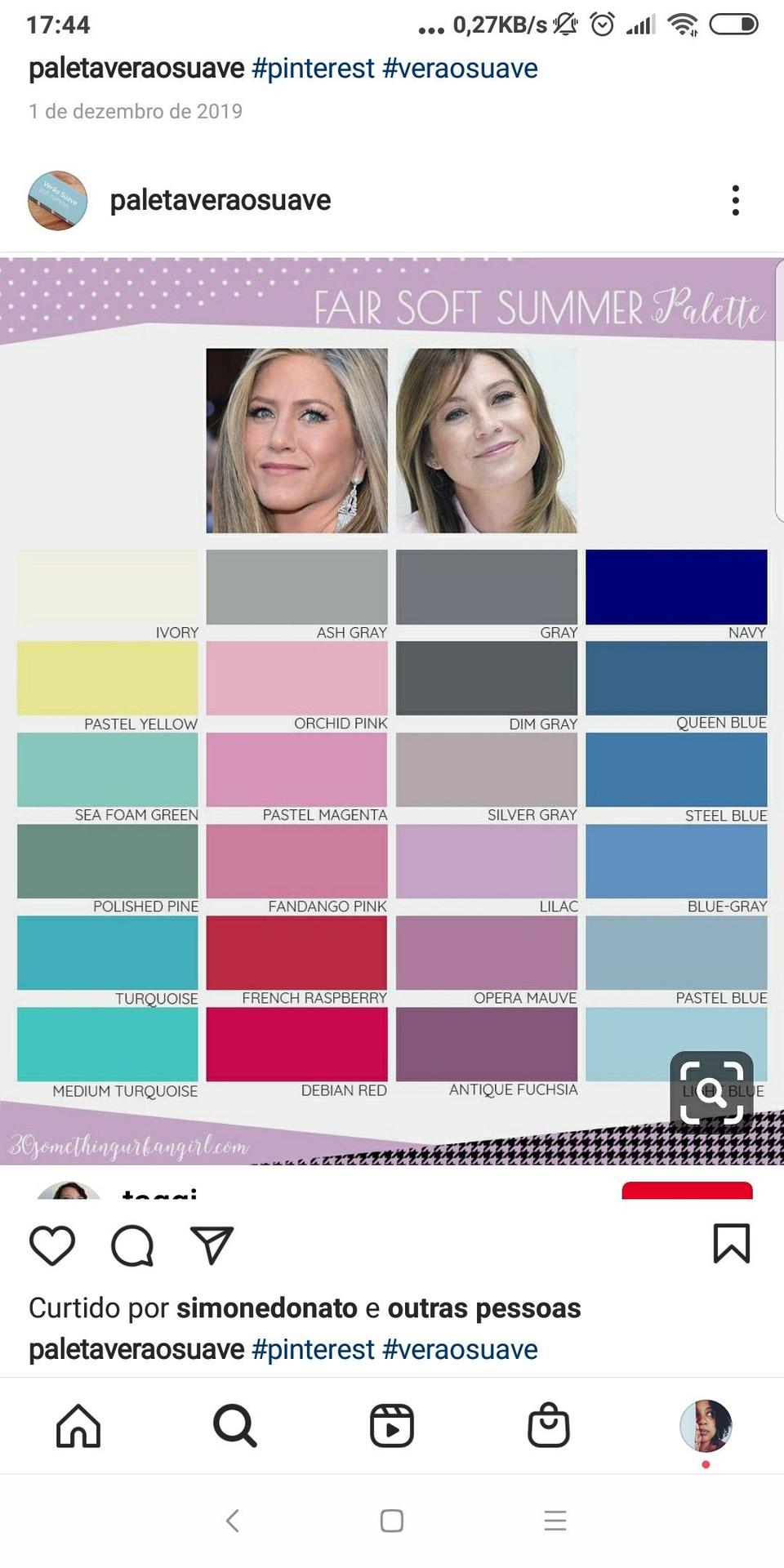Switch to the Search tab

click(235, 1426)
